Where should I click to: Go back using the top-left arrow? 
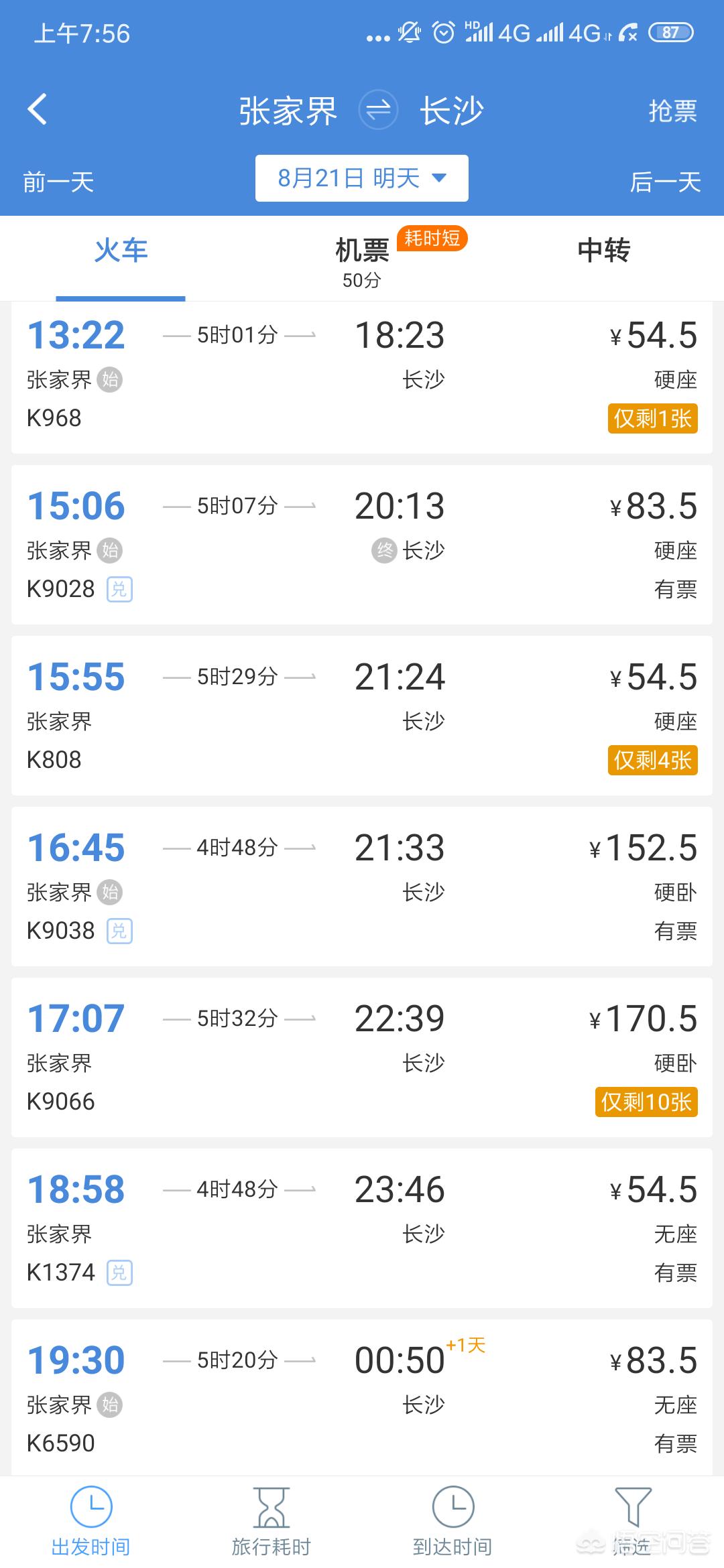coord(38,109)
